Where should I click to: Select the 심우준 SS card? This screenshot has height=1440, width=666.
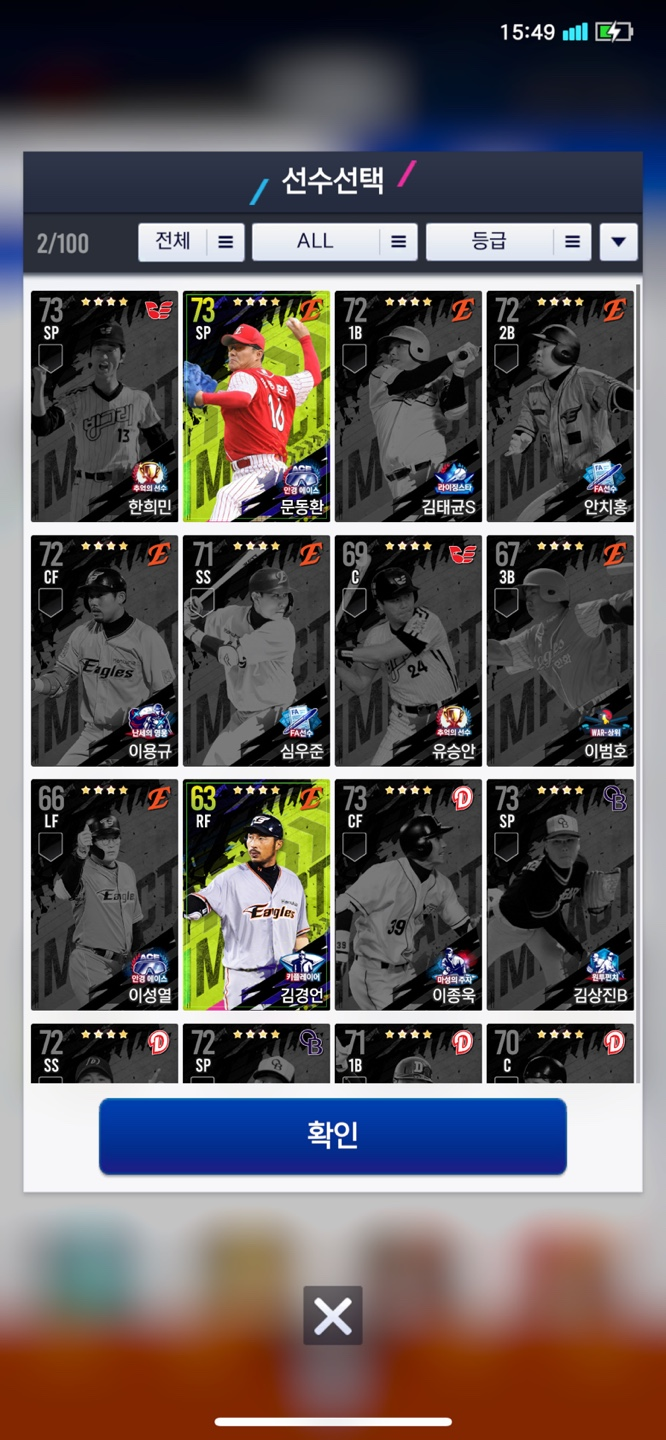(x=256, y=650)
